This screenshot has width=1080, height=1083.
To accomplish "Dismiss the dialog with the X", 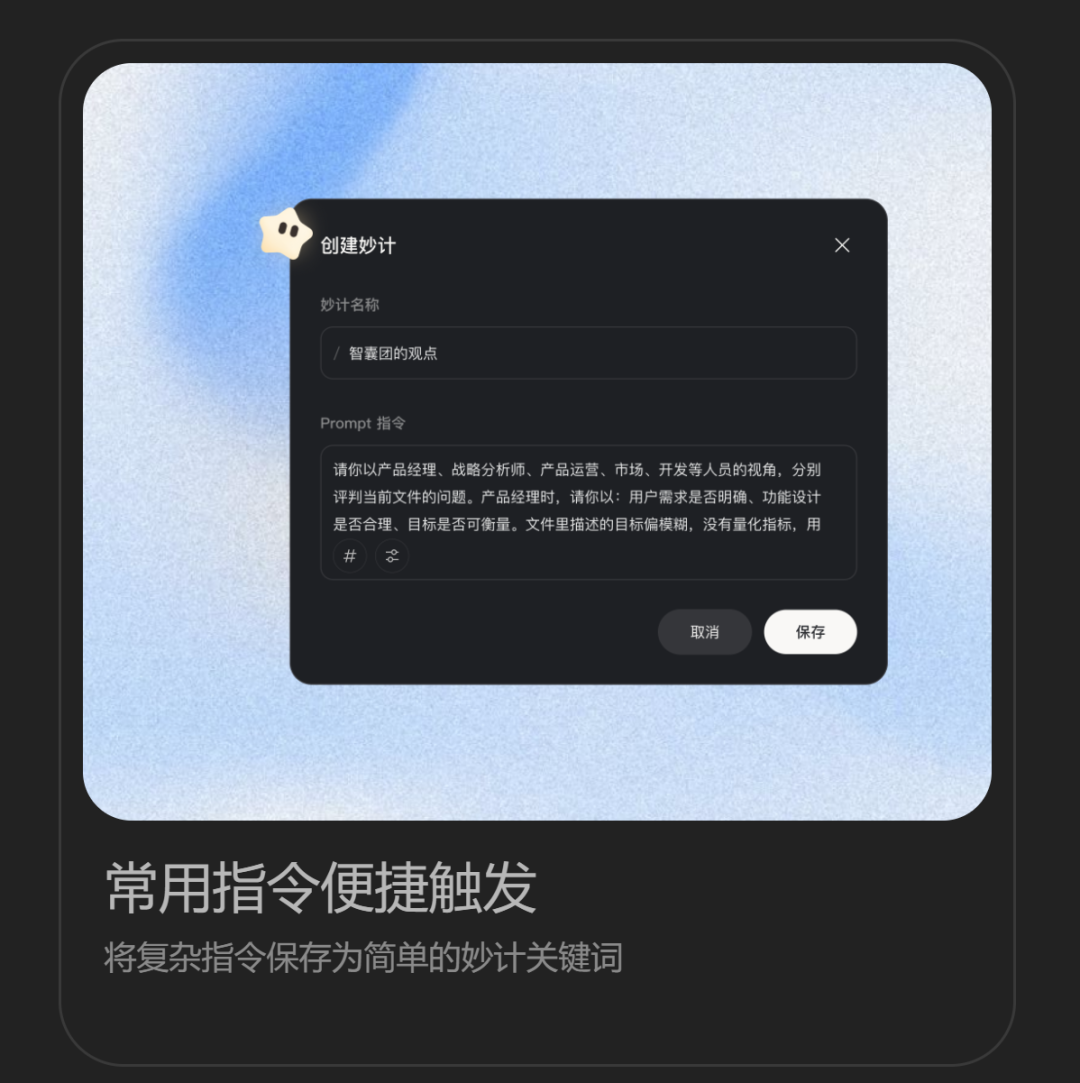I will click(842, 245).
